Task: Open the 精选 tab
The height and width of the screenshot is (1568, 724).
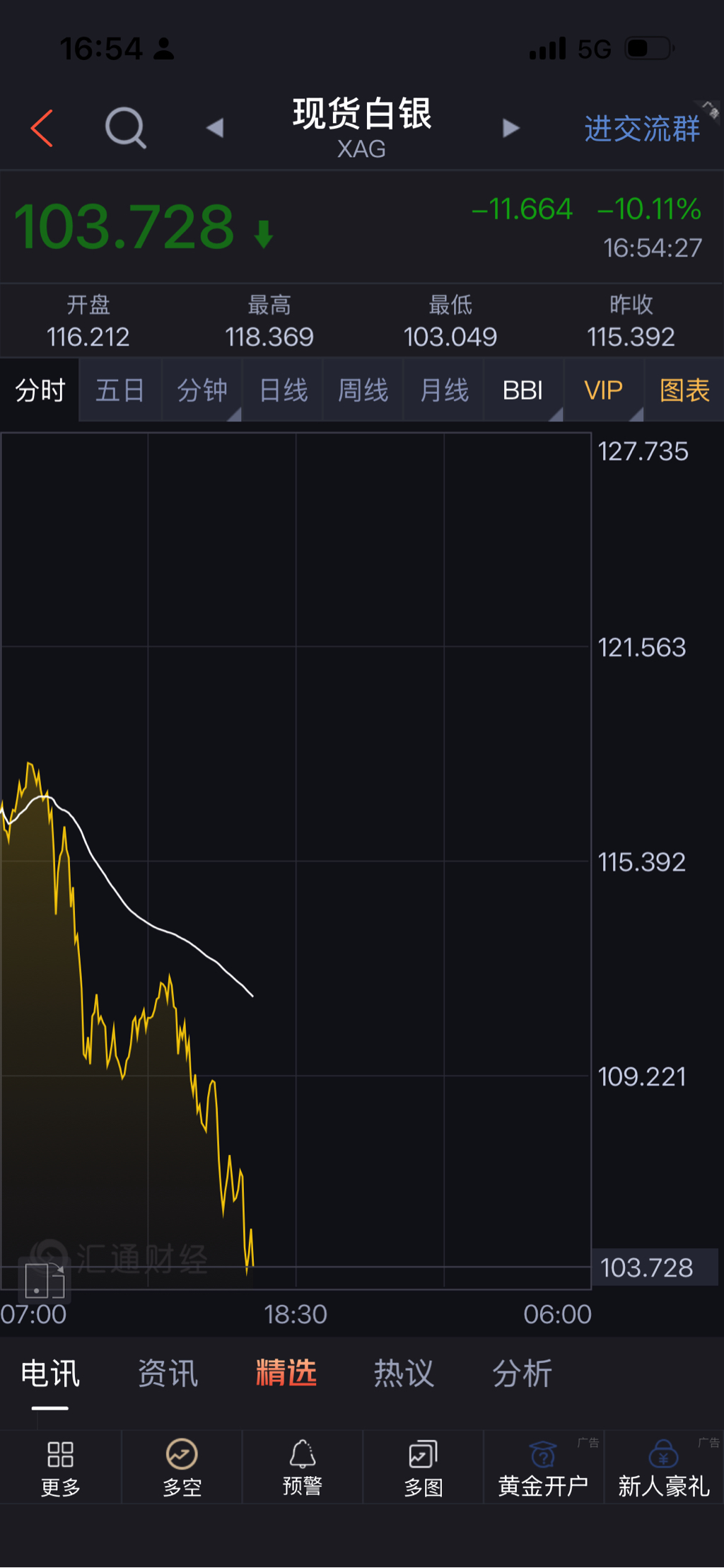Action: point(286,1373)
